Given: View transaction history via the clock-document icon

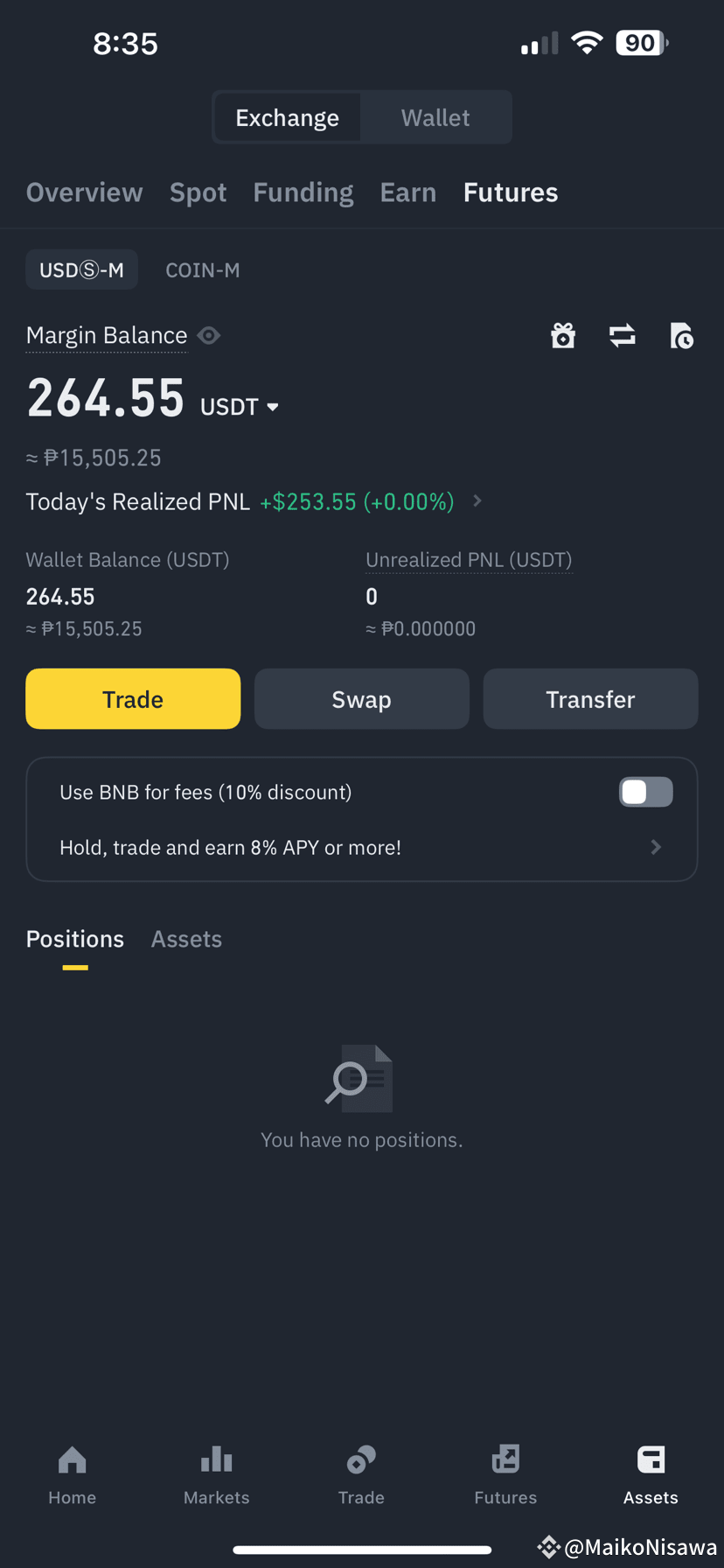Looking at the screenshot, I should tap(682, 335).
